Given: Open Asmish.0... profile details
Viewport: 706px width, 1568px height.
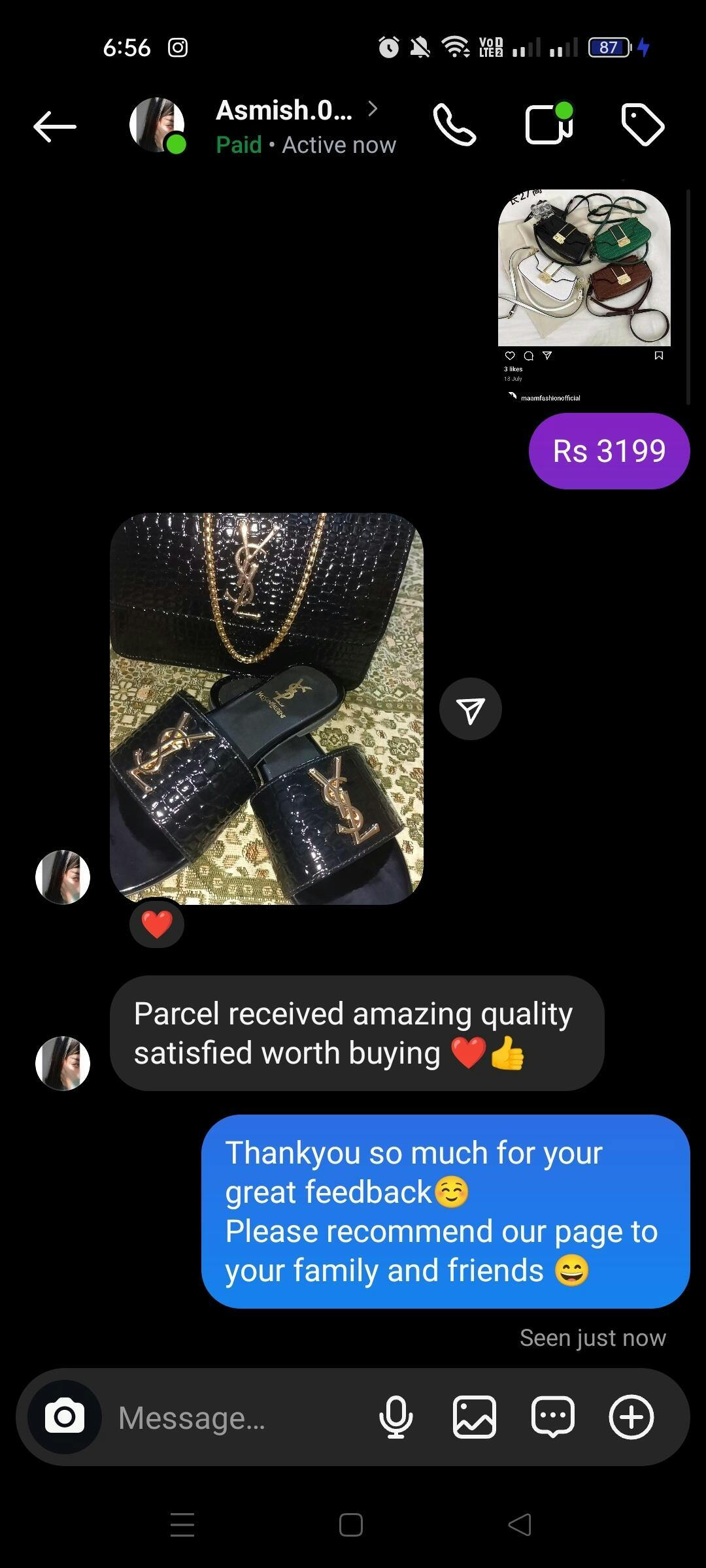Looking at the screenshot, I should coord(284,125).
